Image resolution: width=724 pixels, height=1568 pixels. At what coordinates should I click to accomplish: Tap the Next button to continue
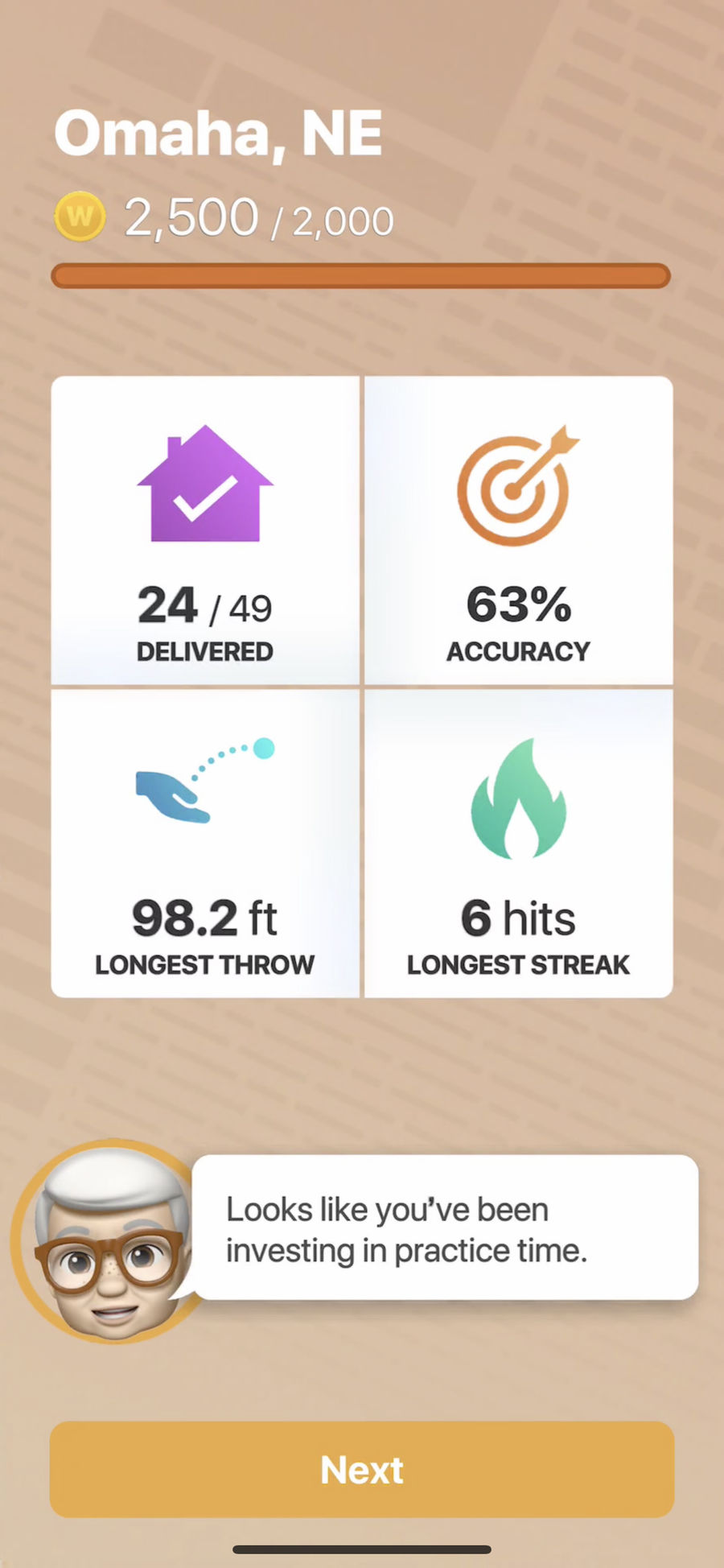click(x=361, y=1469)
